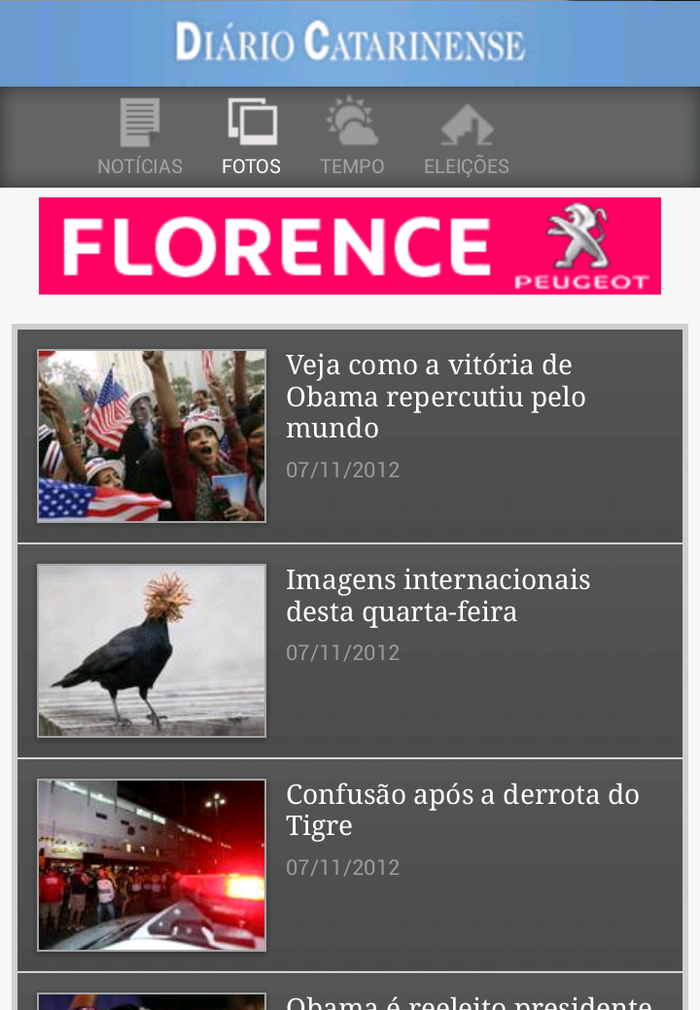The width and height of the screenshot is (700, 1010).
Task: Open the Florence Peugeot ad banner
Action: click(x=350, y=246)
